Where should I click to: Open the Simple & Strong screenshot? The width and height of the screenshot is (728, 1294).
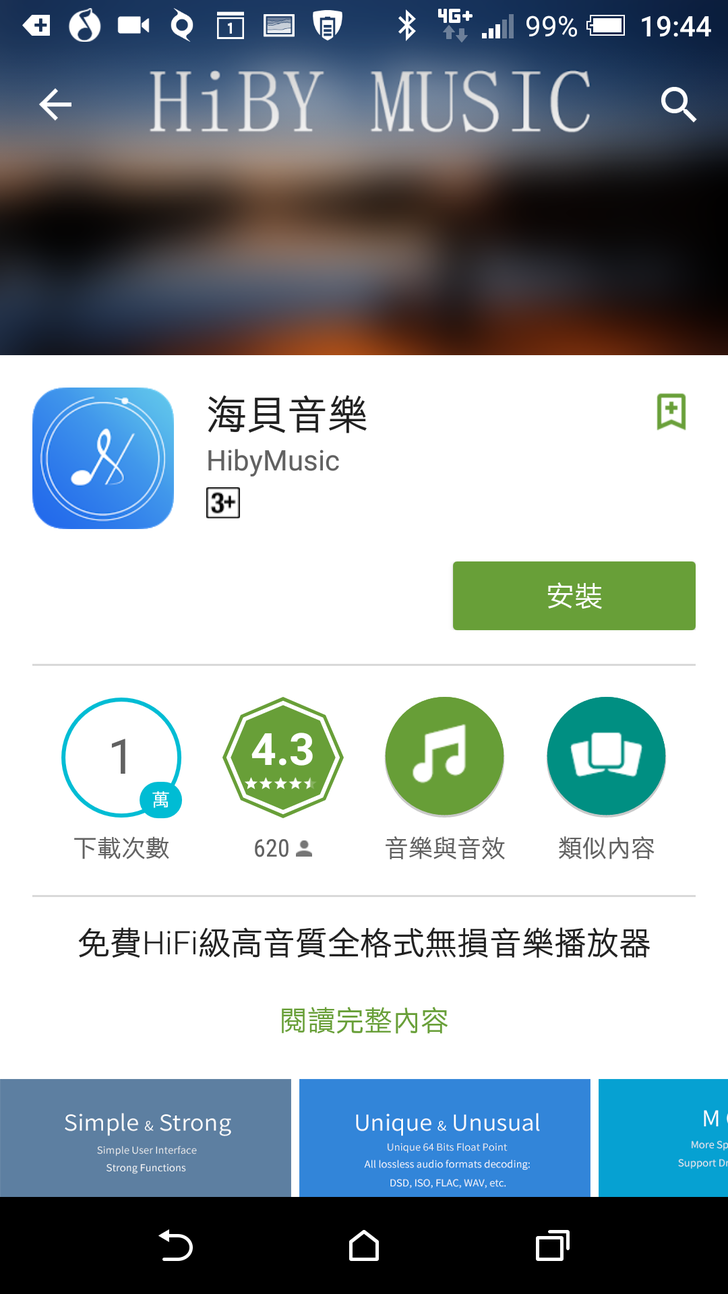coord(146,1138)
